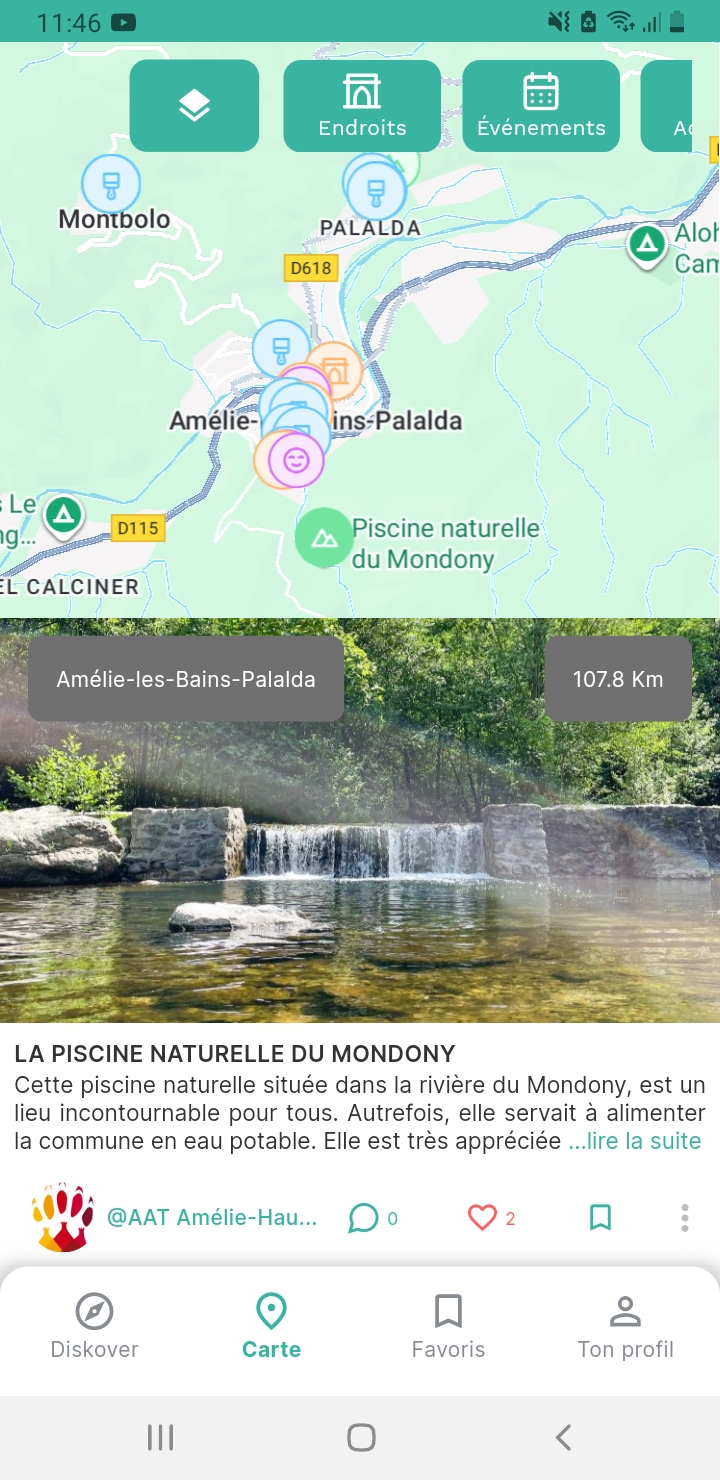The width and height of the screenshot is (720, 1480).
Task: Open the Événements filter
Action: [541, 105]
